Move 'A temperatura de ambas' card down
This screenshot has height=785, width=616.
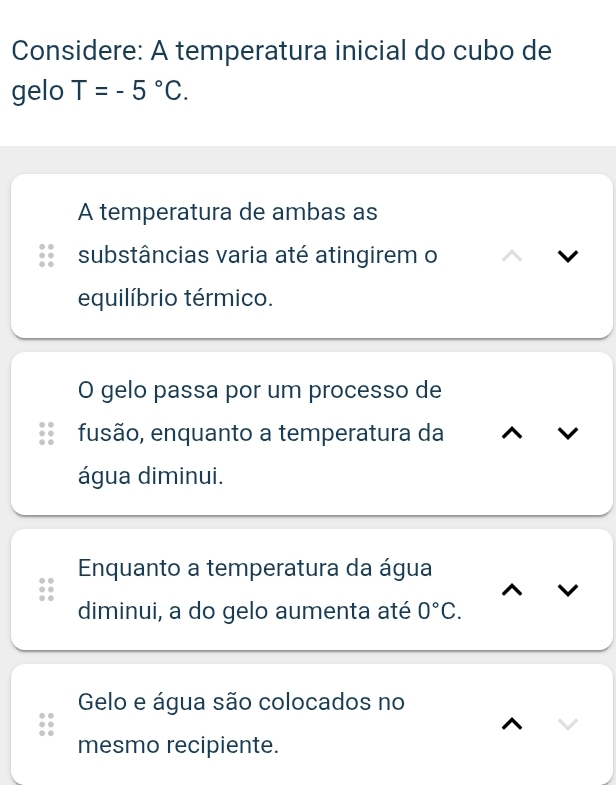(x=568, y=256)
